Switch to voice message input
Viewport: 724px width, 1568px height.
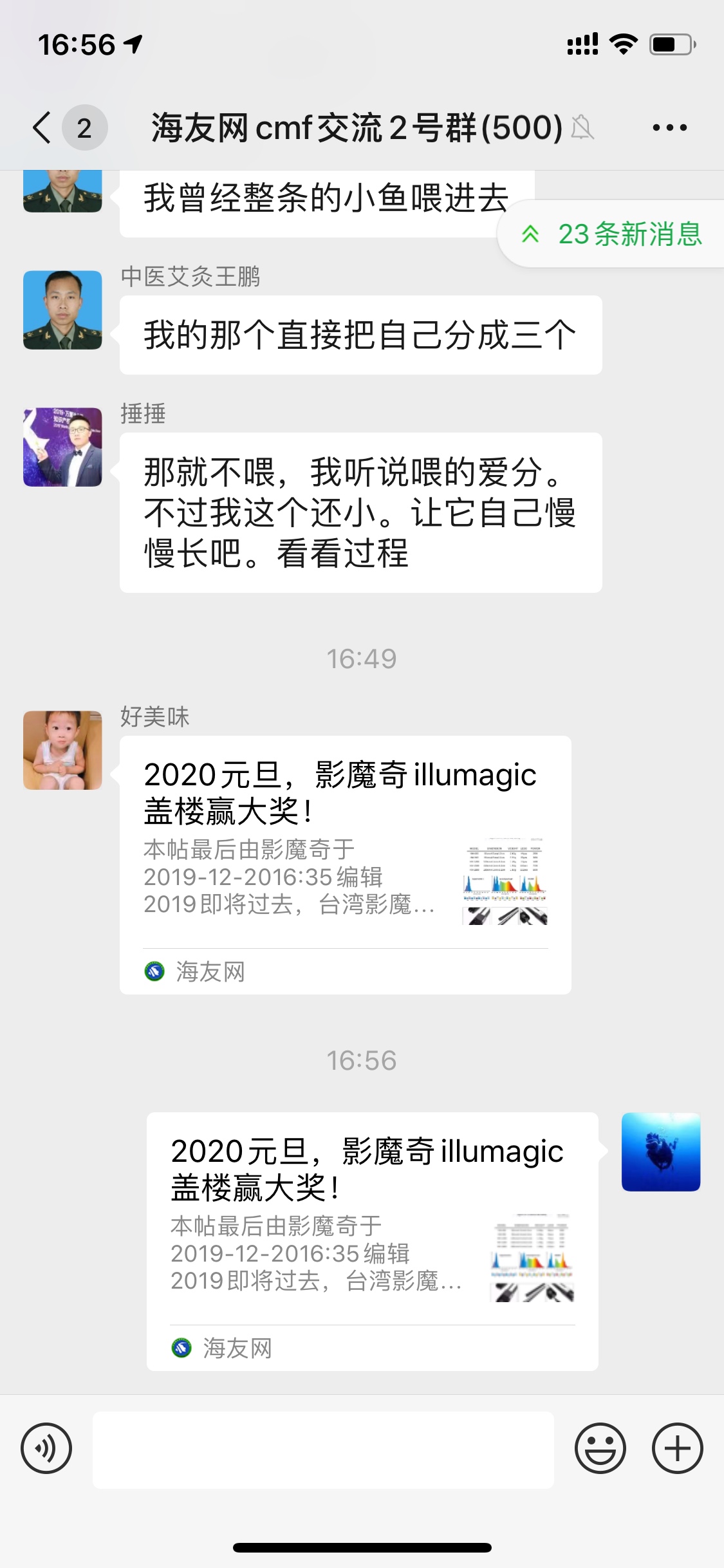(x=46, y=1448)
